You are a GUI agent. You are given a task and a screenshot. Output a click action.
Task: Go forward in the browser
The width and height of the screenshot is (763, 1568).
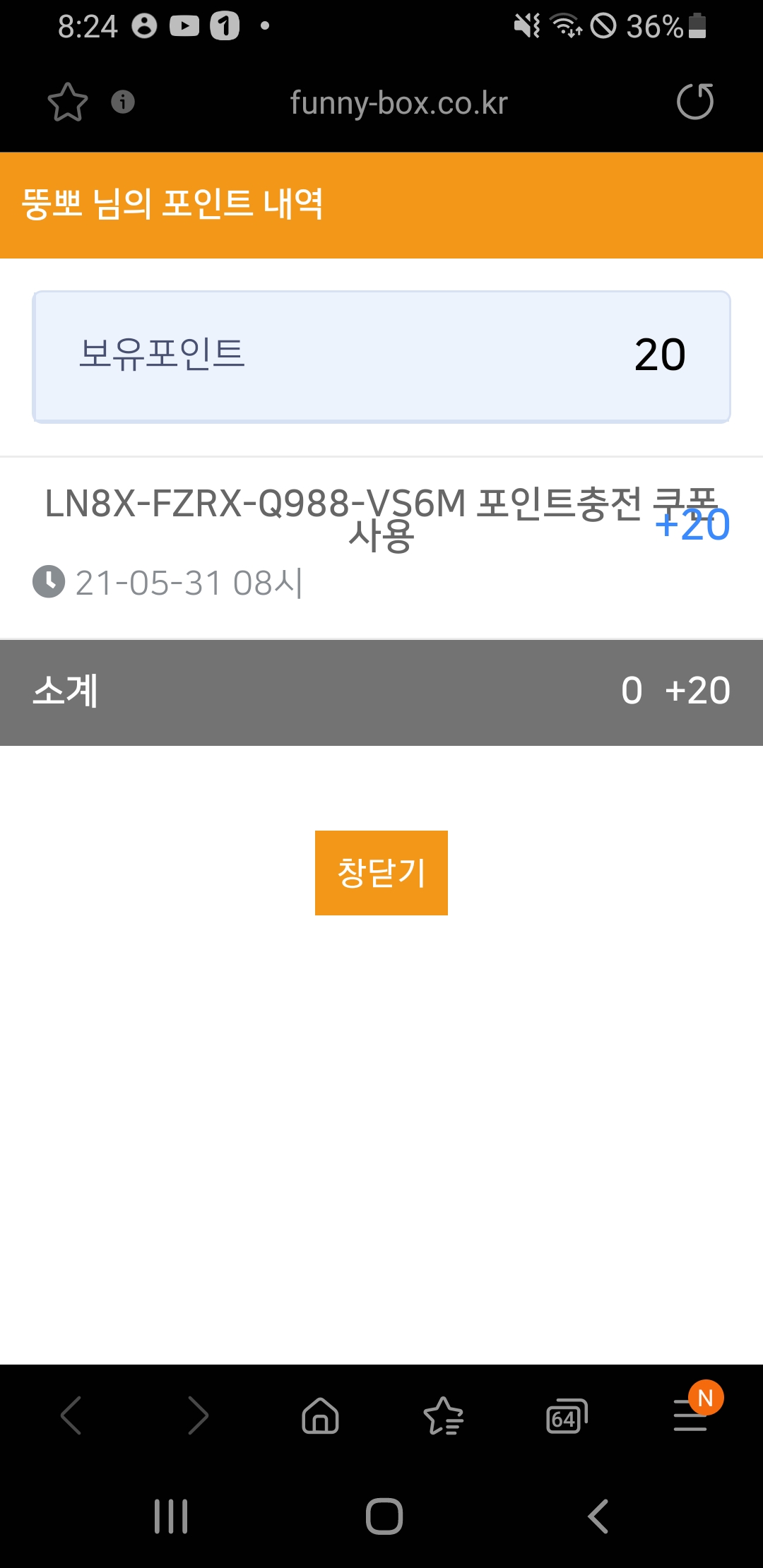click(x=198, y=1415)
